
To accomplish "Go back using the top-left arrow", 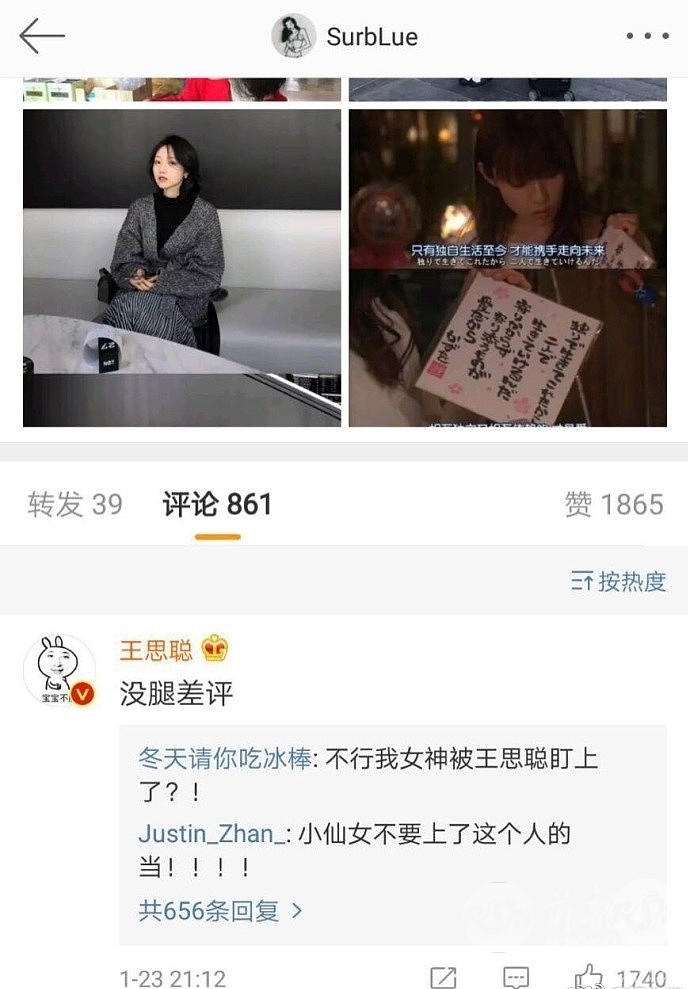I will click(41, 36).
